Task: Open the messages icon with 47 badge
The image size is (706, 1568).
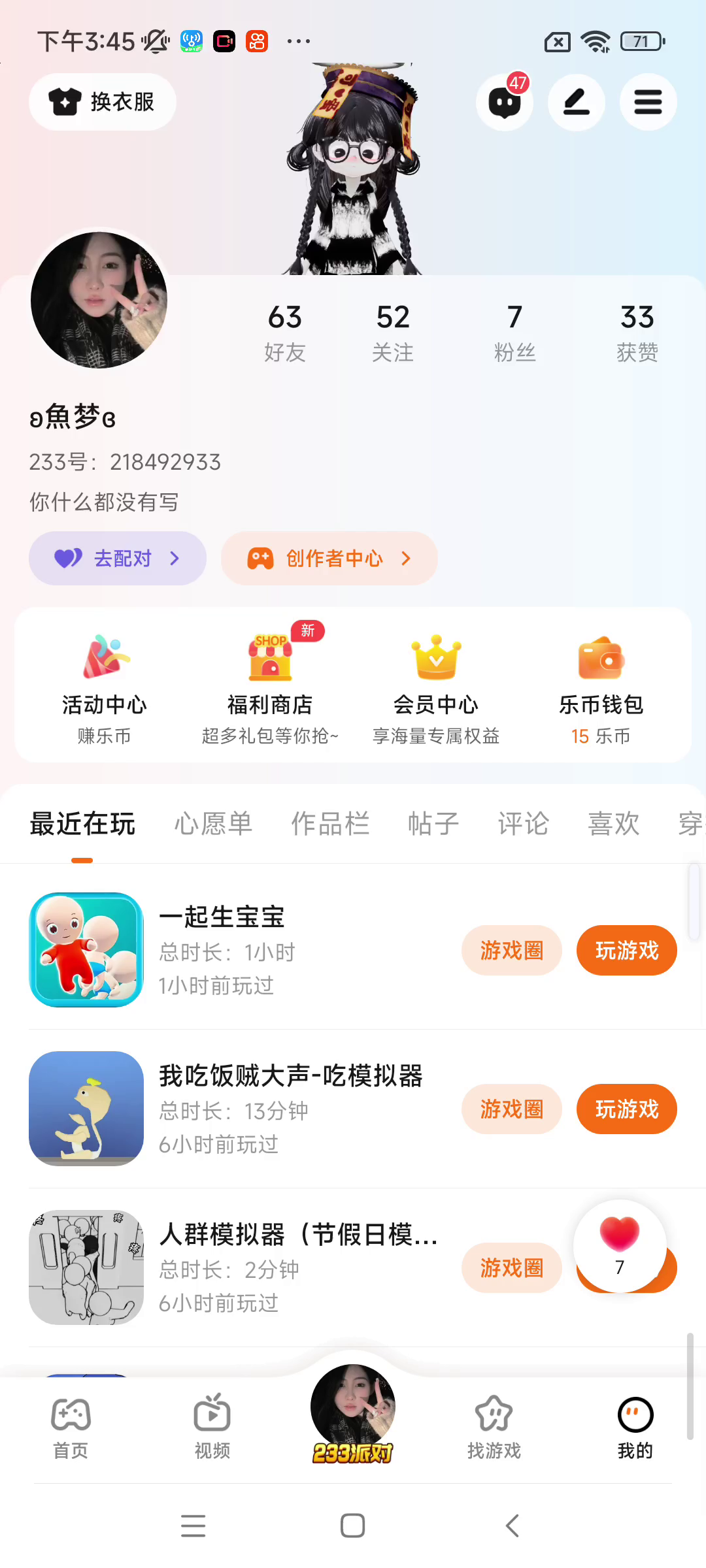Action: point(505,102)
